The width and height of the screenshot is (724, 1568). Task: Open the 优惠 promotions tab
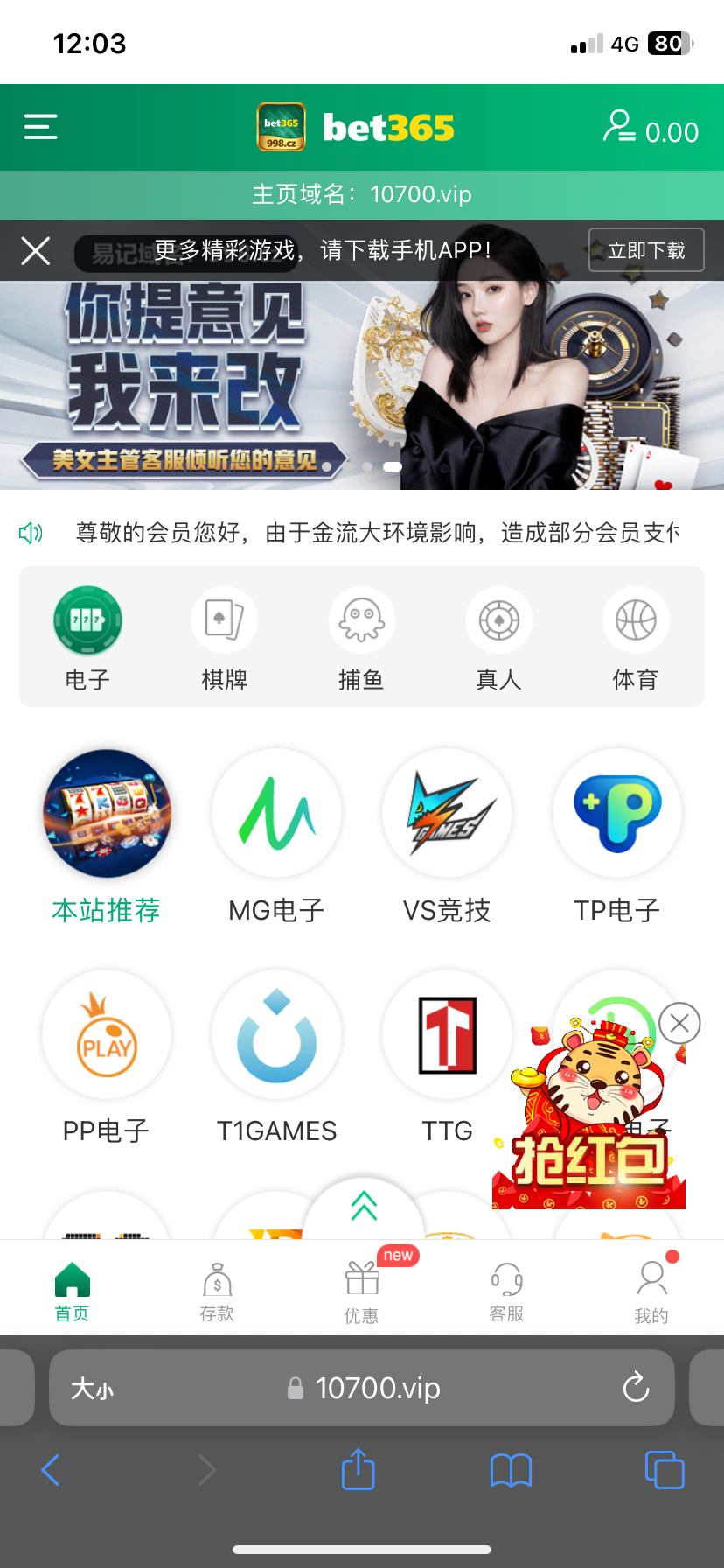[x=362, y=1291]
